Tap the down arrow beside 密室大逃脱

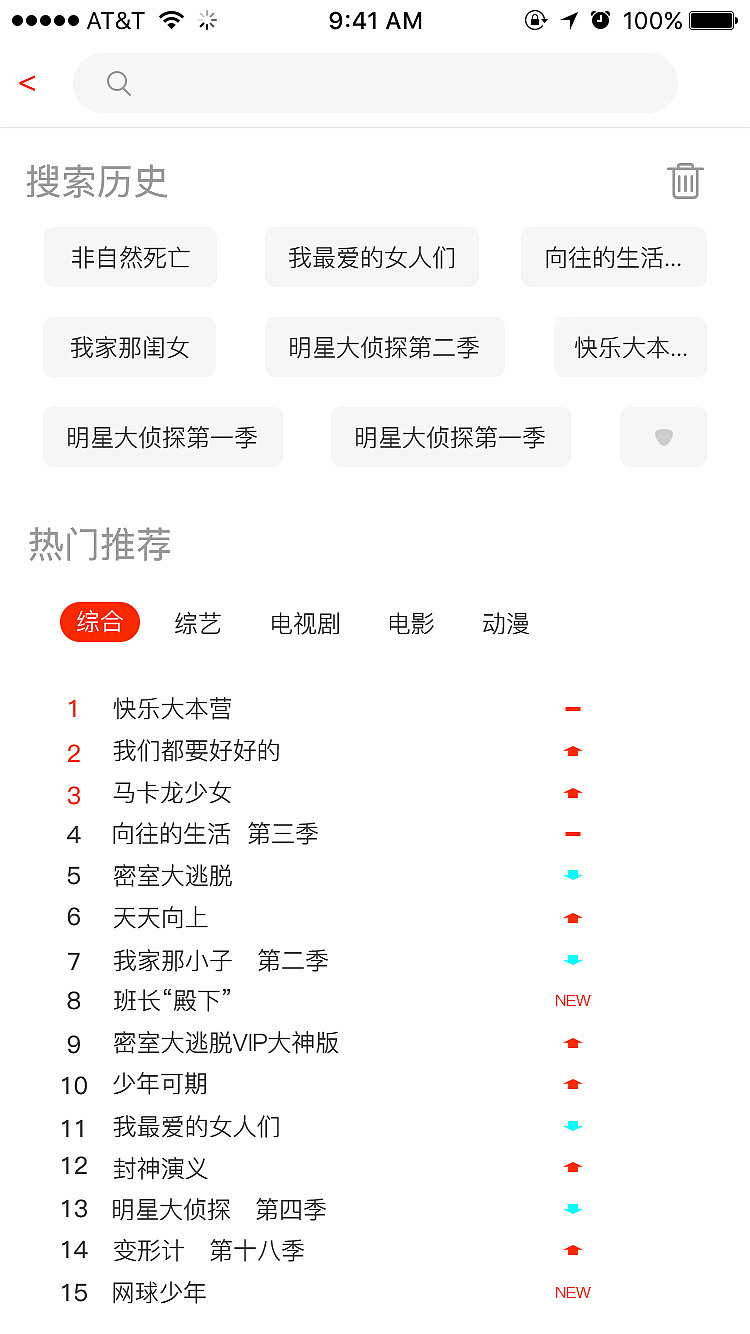[572, 875]
